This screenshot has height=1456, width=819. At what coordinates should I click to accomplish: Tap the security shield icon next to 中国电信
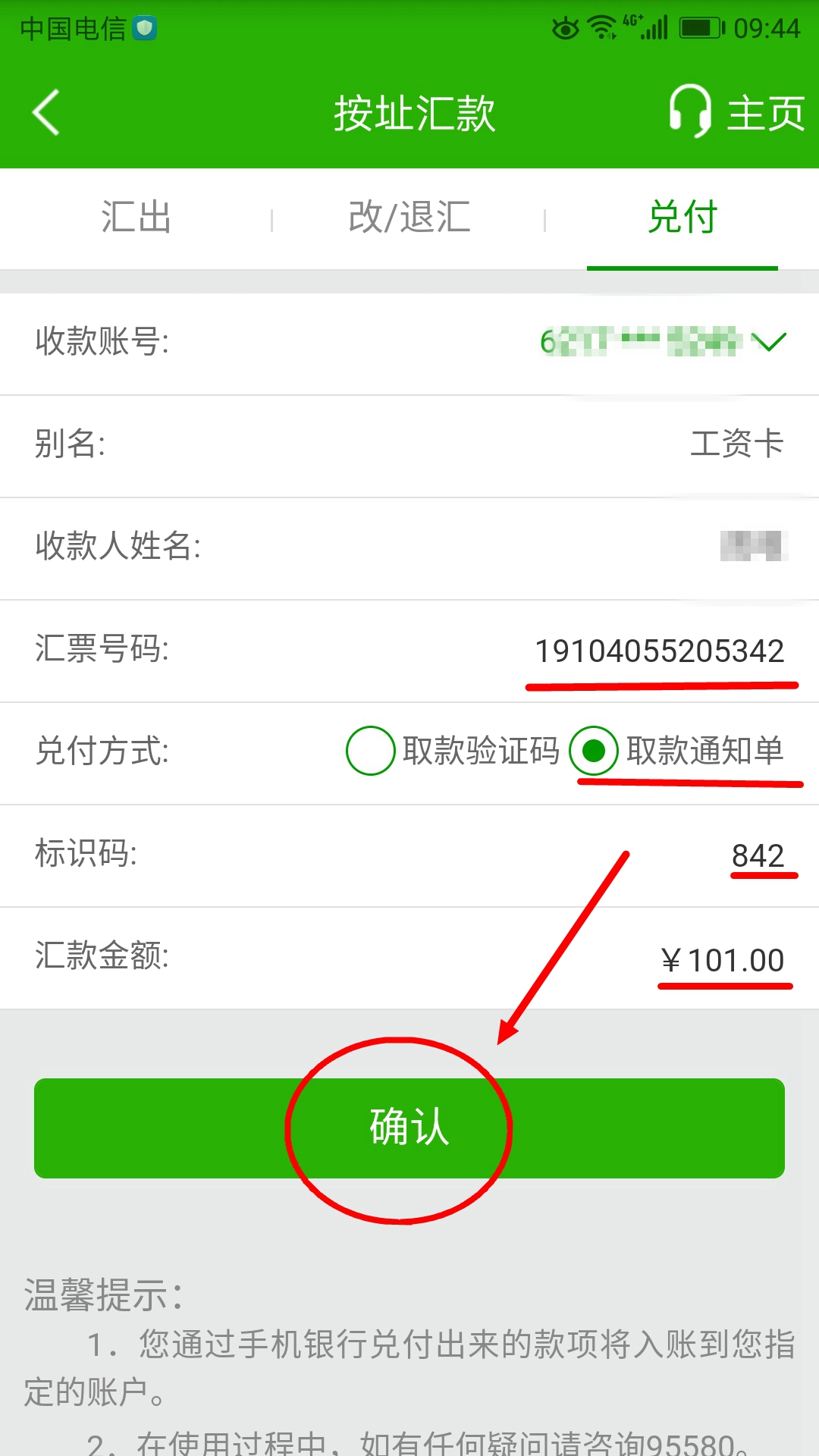146,27
